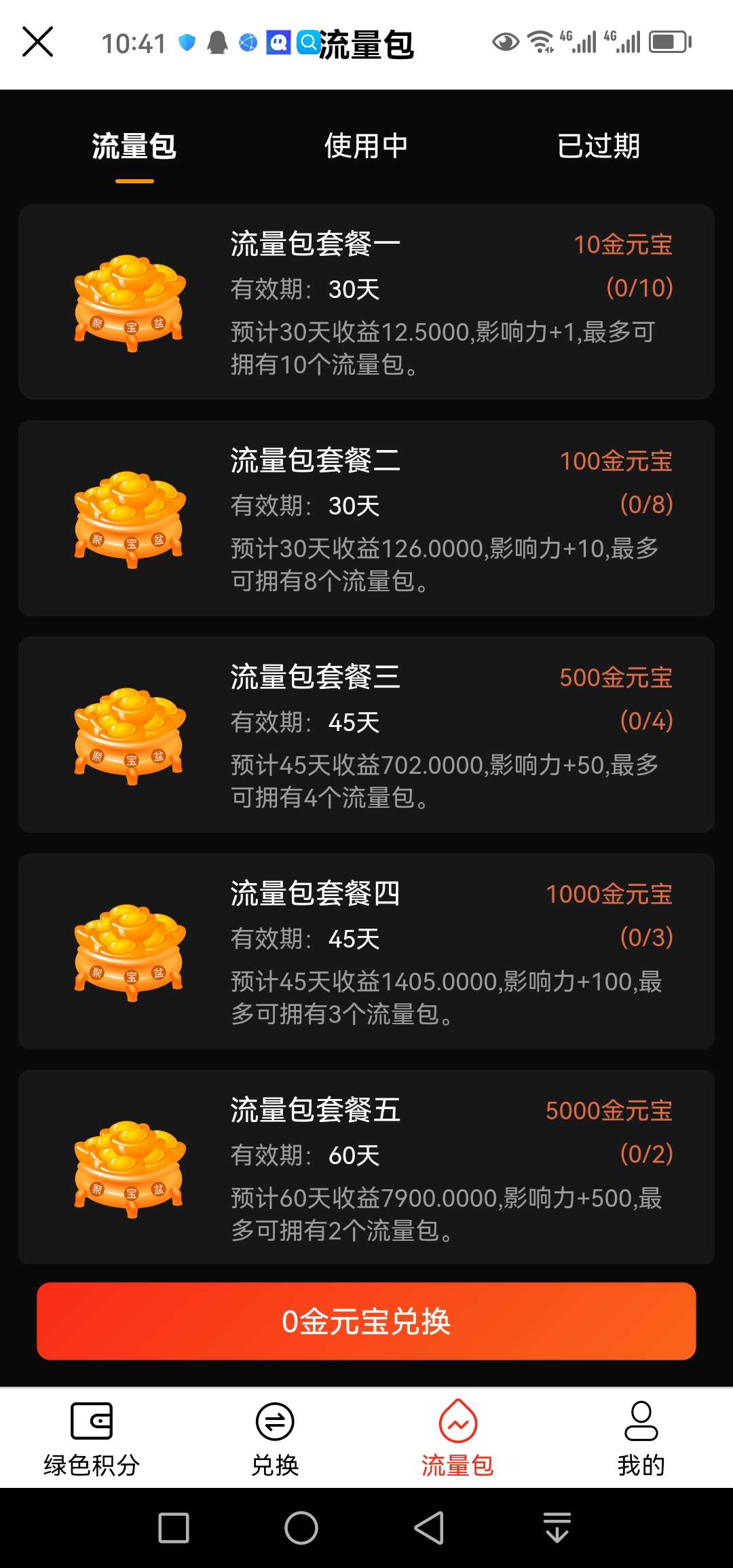Pick 流量包套餐四 for 1000金元宝
Image resolution: width=733 pixels, height=1568 pixels.
click(366, 952)
